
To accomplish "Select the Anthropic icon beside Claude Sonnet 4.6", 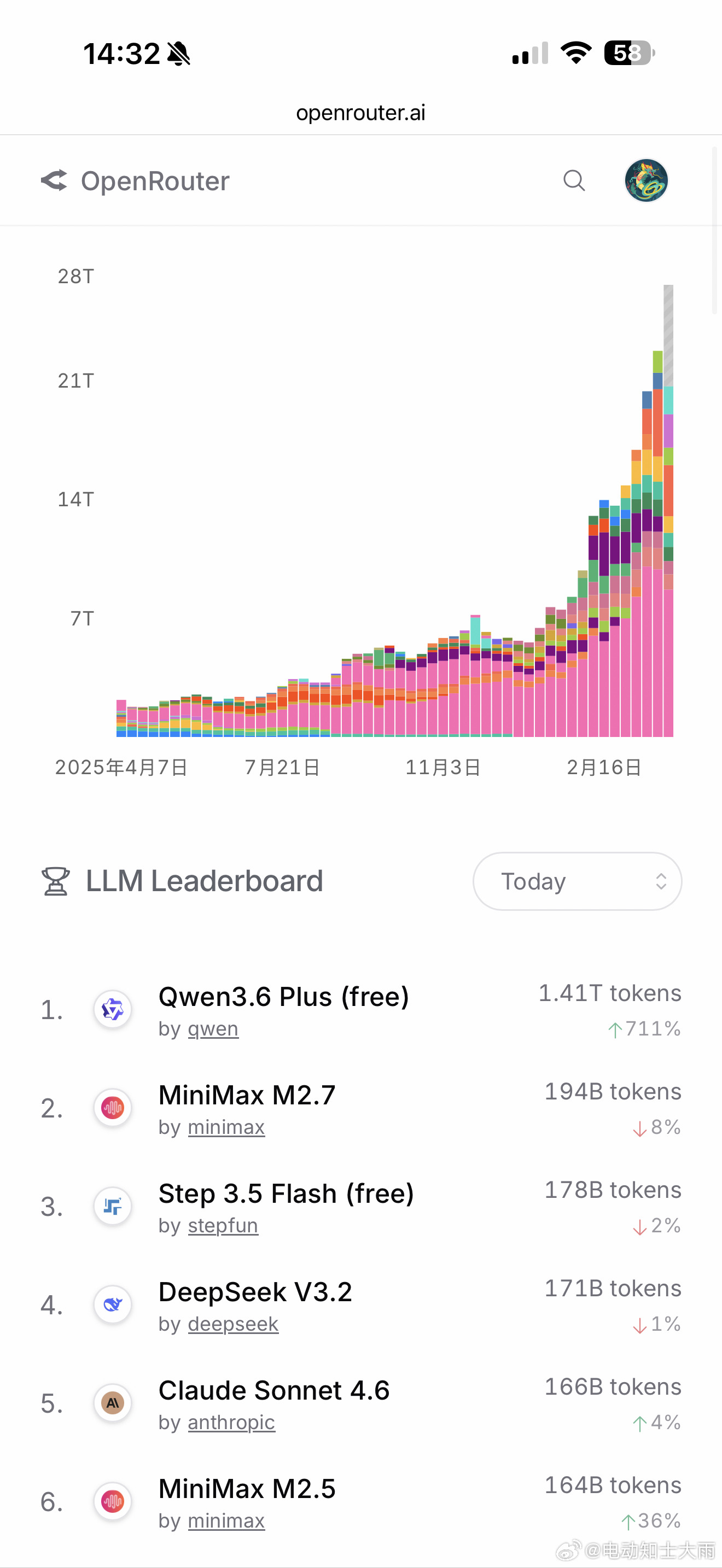I will point(112,1403).
